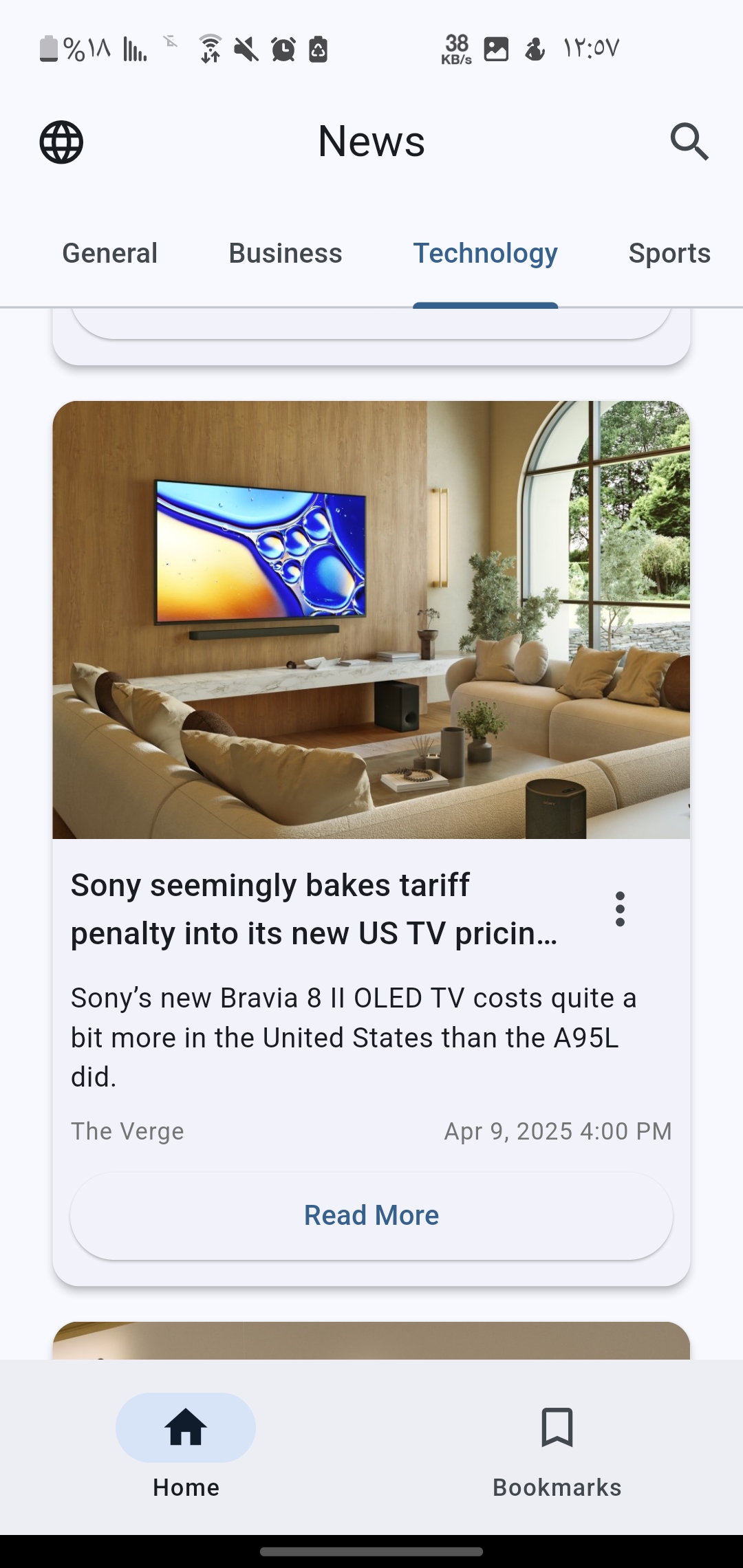Tap The Verge source label
743x1568 pixels.
coord(127,1131)
